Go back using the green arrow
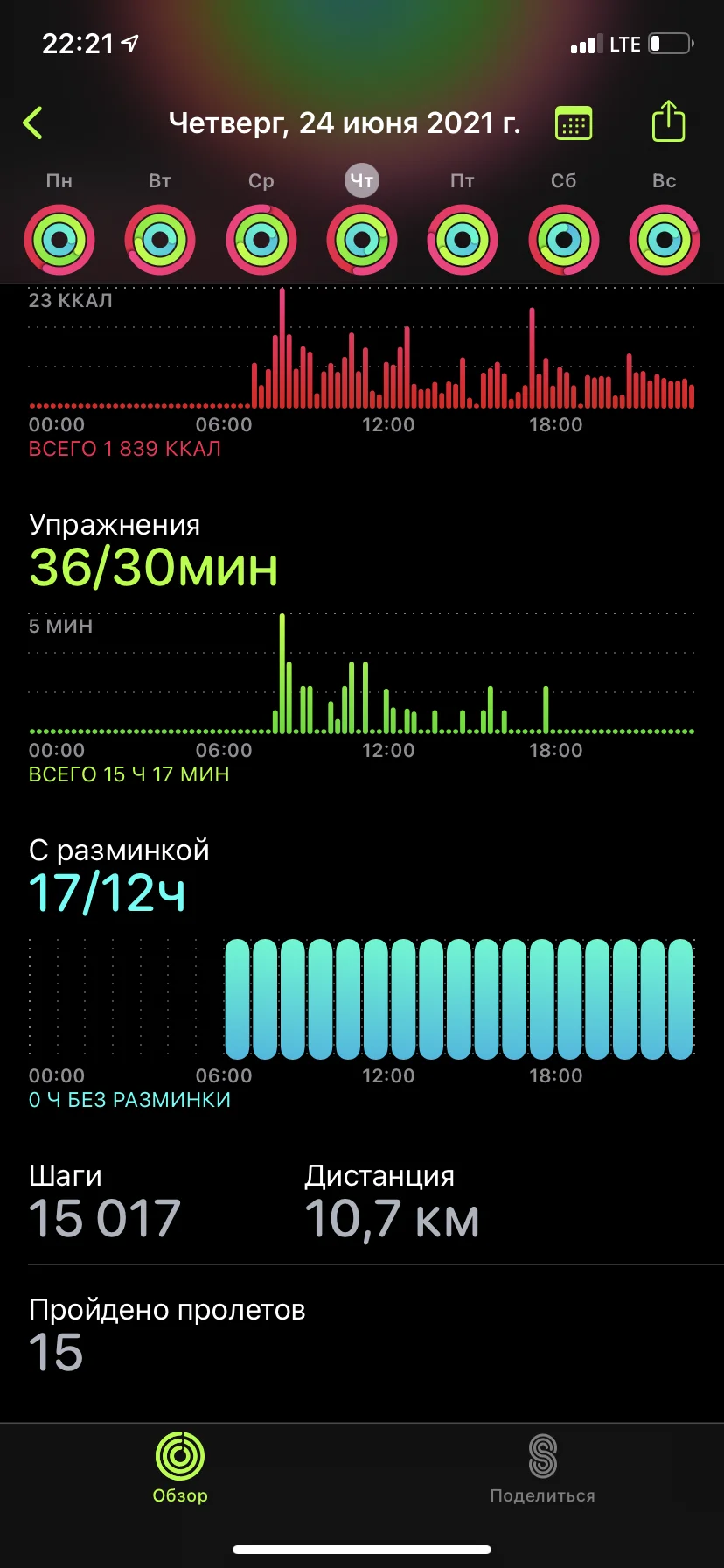Image resolution: width=724 pixels, height=1568 pixels. click(33, 123)
